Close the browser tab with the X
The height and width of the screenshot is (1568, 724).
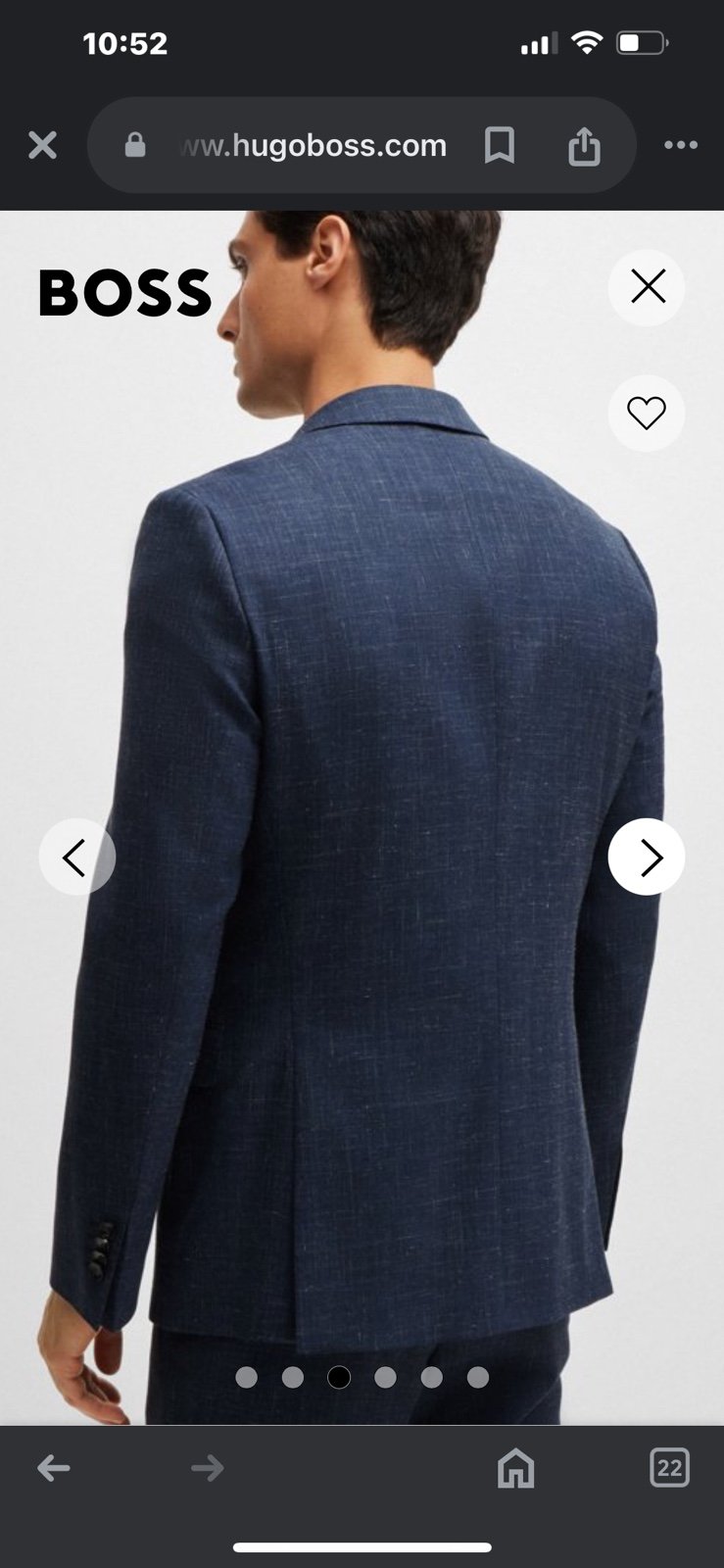(x=42, y=146)
